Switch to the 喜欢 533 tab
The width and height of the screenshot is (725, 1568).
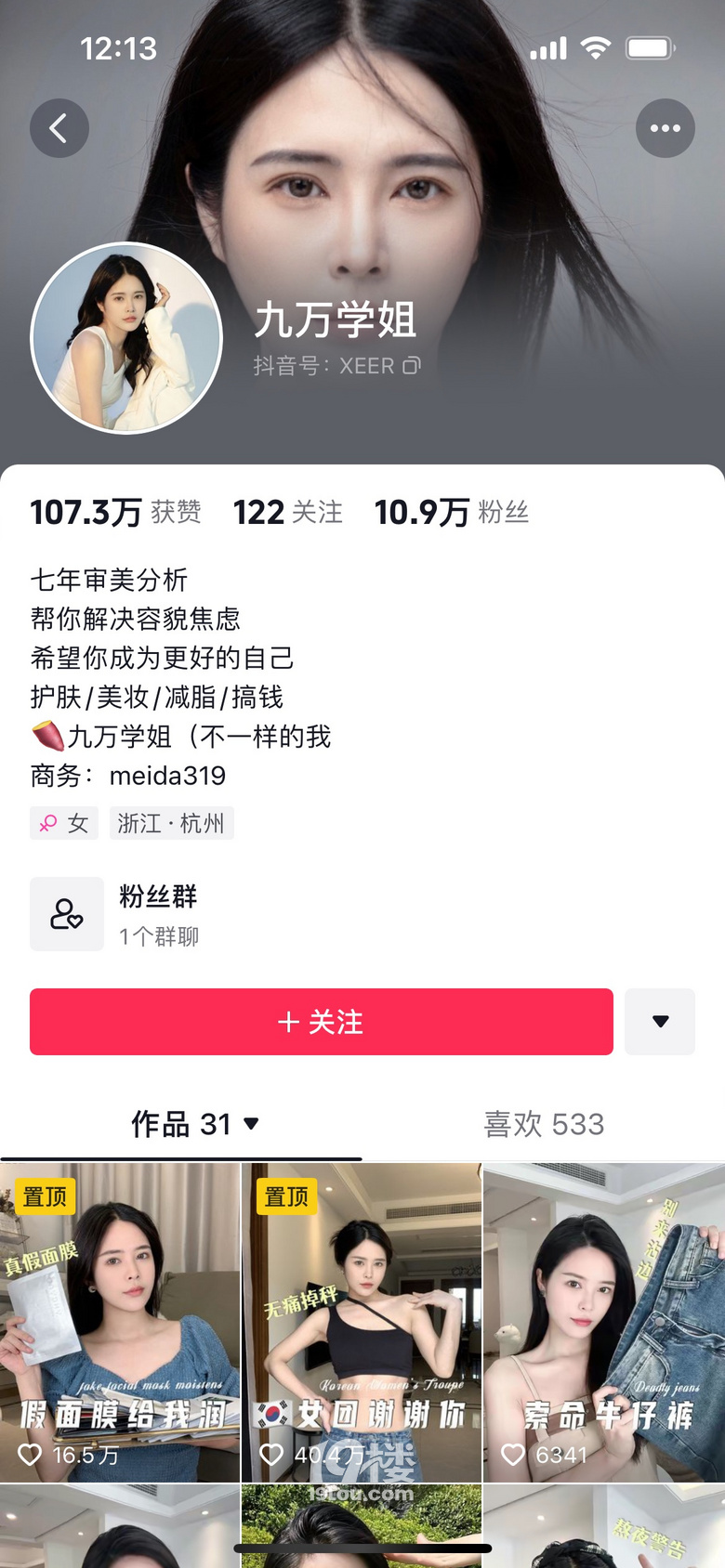pyautogui.click(x=544, y=1124)
